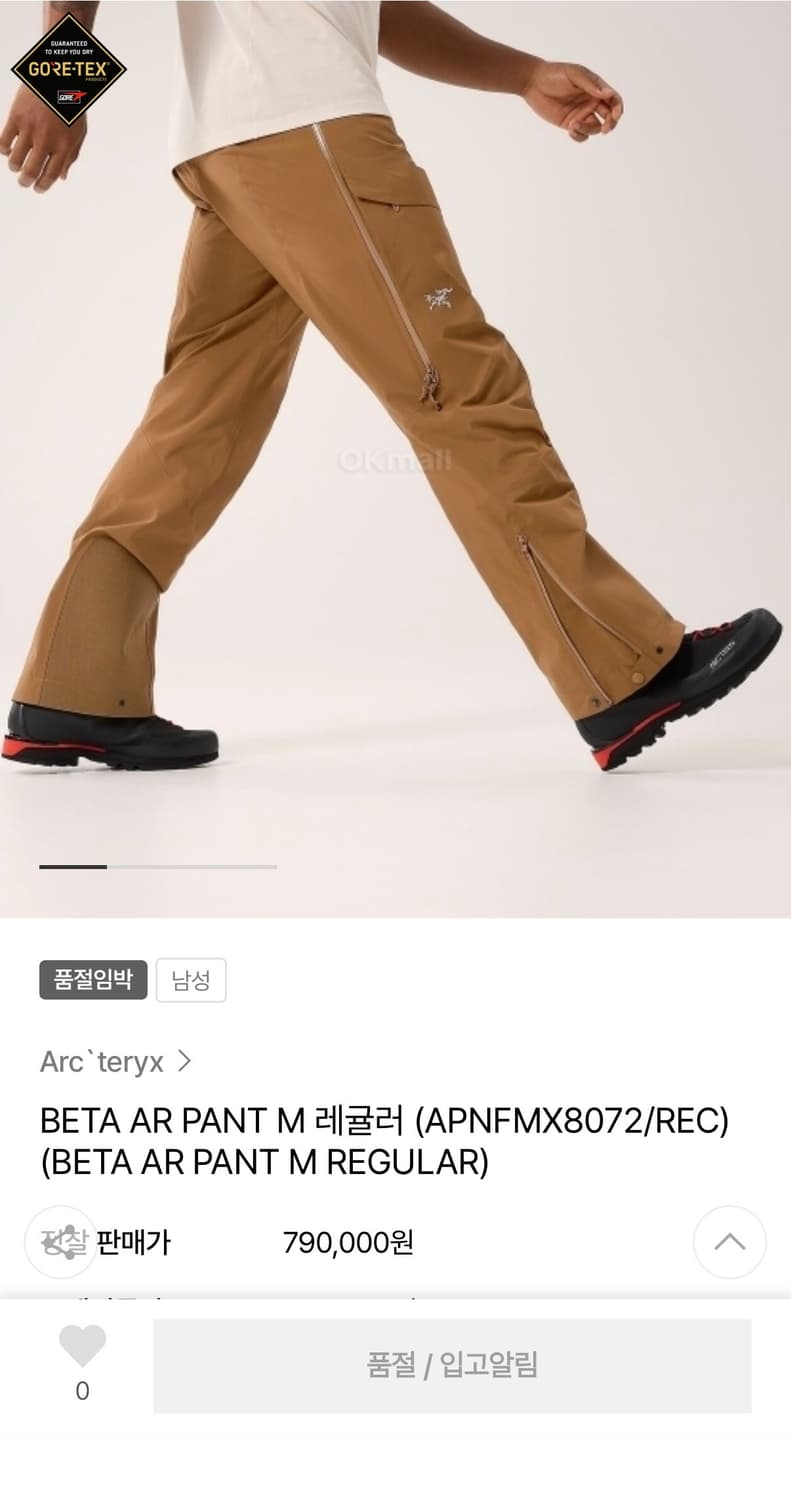Toggle the 남성 category tag

[x=191, y=980]
